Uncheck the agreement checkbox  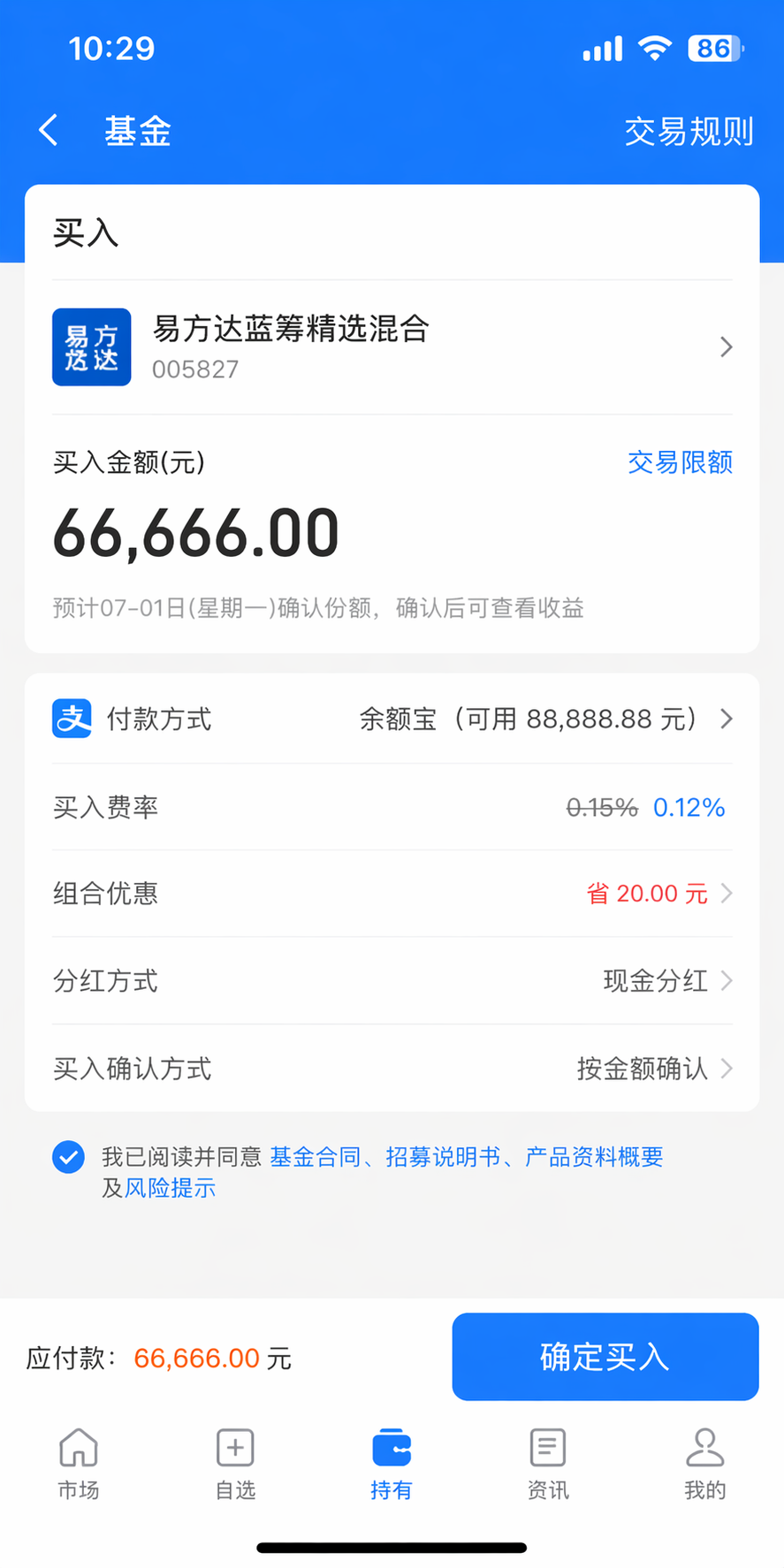[68, 1157]
